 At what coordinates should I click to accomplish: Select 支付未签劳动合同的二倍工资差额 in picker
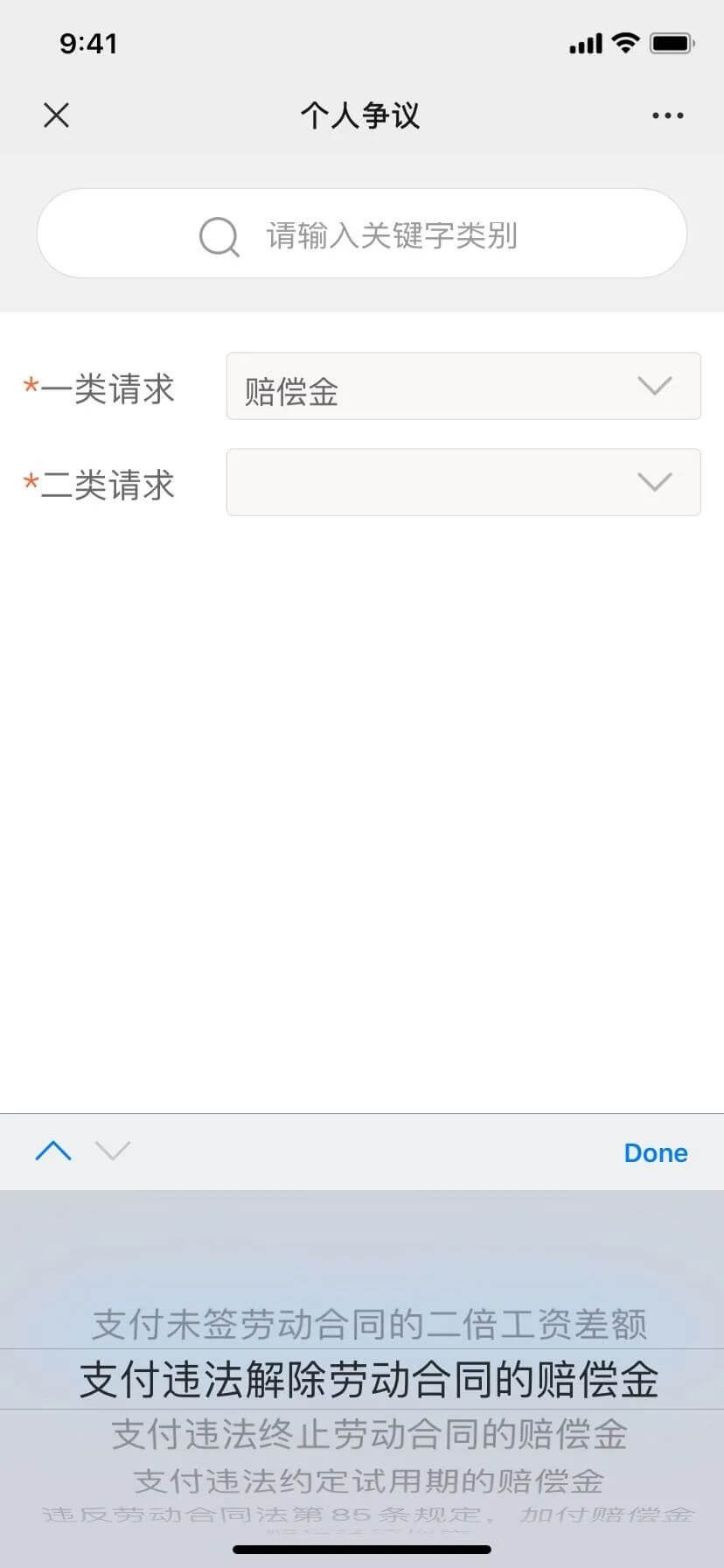tap(369, 1325)
